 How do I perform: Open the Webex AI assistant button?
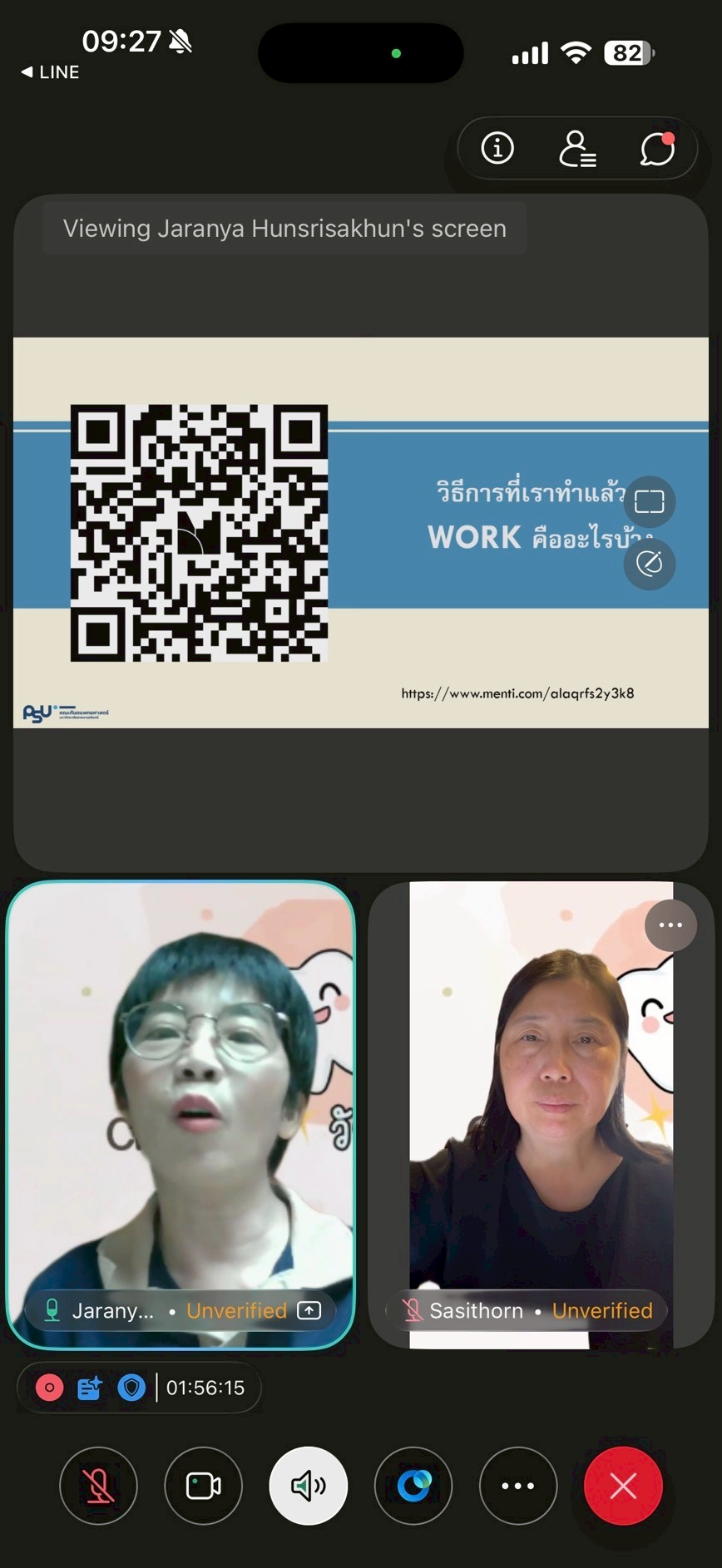tap(413, 1486)
